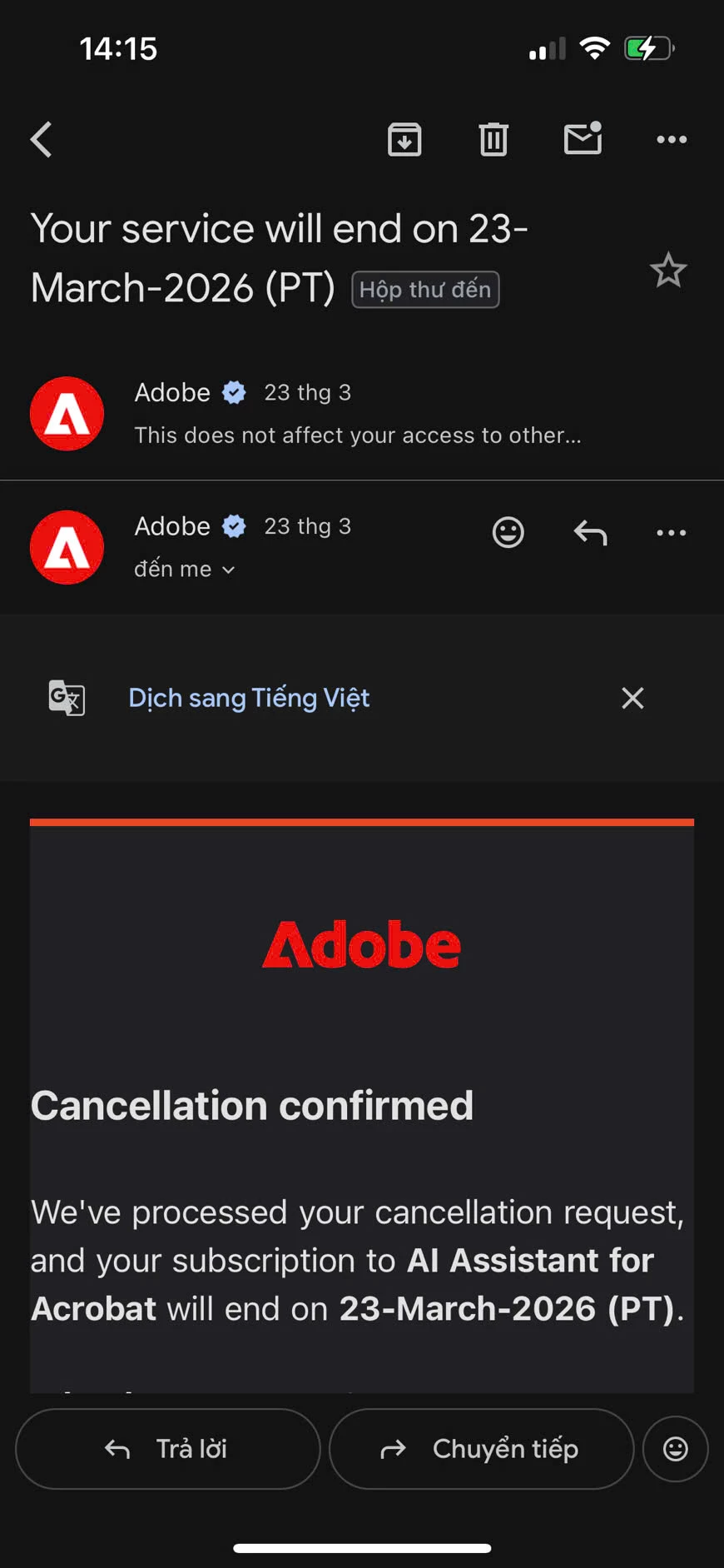This screenshot has height=1568, width=724.
Task: Archive this email conversation
Action: 404,139
